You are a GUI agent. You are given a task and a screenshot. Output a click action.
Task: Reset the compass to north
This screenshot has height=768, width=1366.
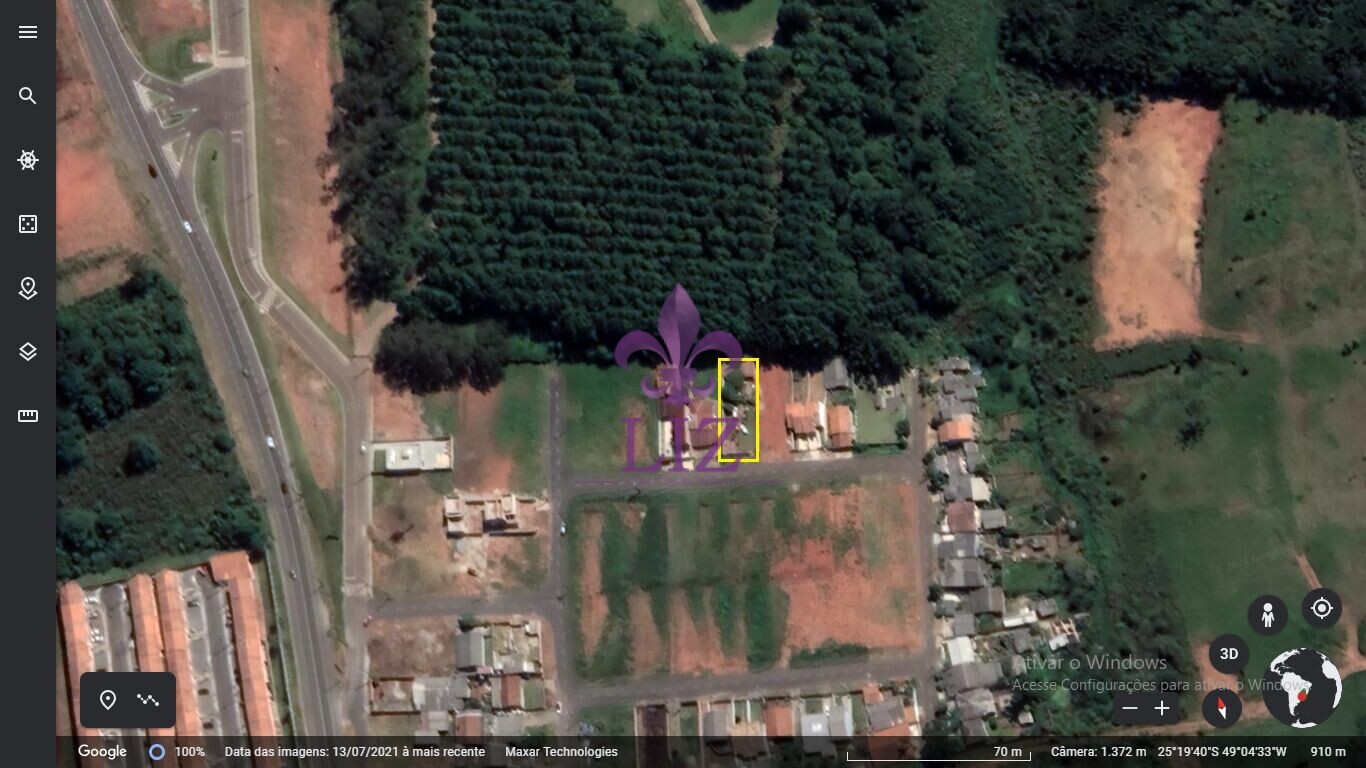(1221, 709)
